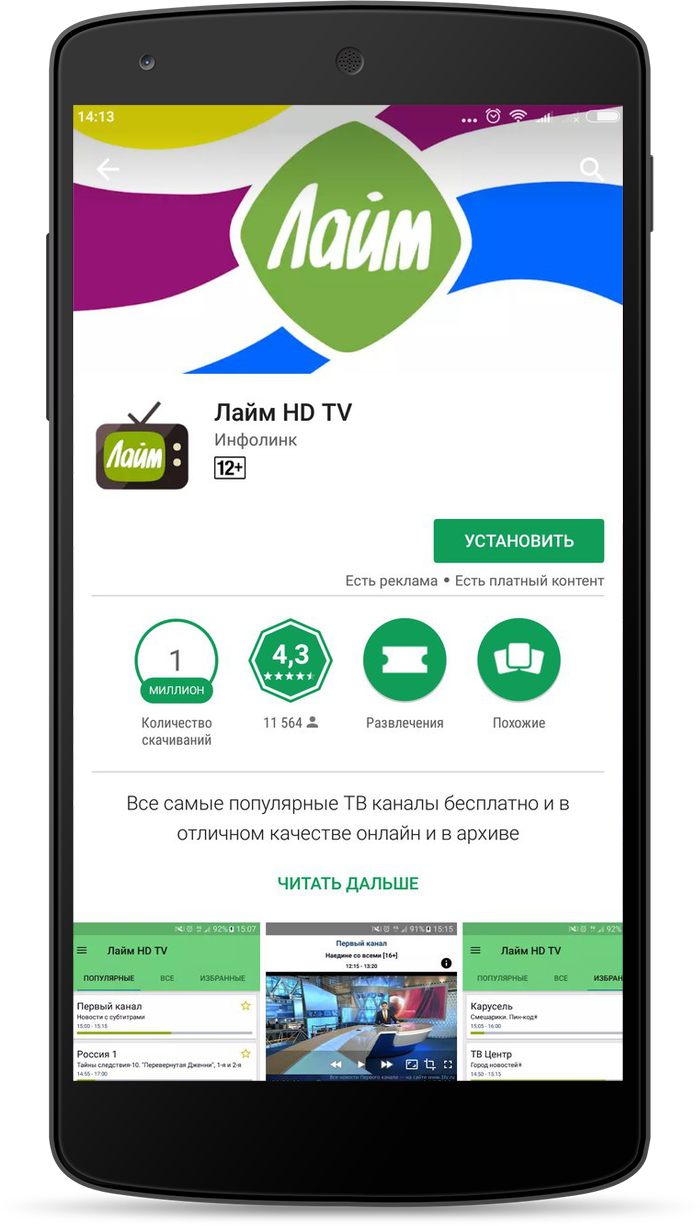The height and width of the screenshot is (1226, 700).
Task: Go back using the top arrow
Action: (107, 170)
